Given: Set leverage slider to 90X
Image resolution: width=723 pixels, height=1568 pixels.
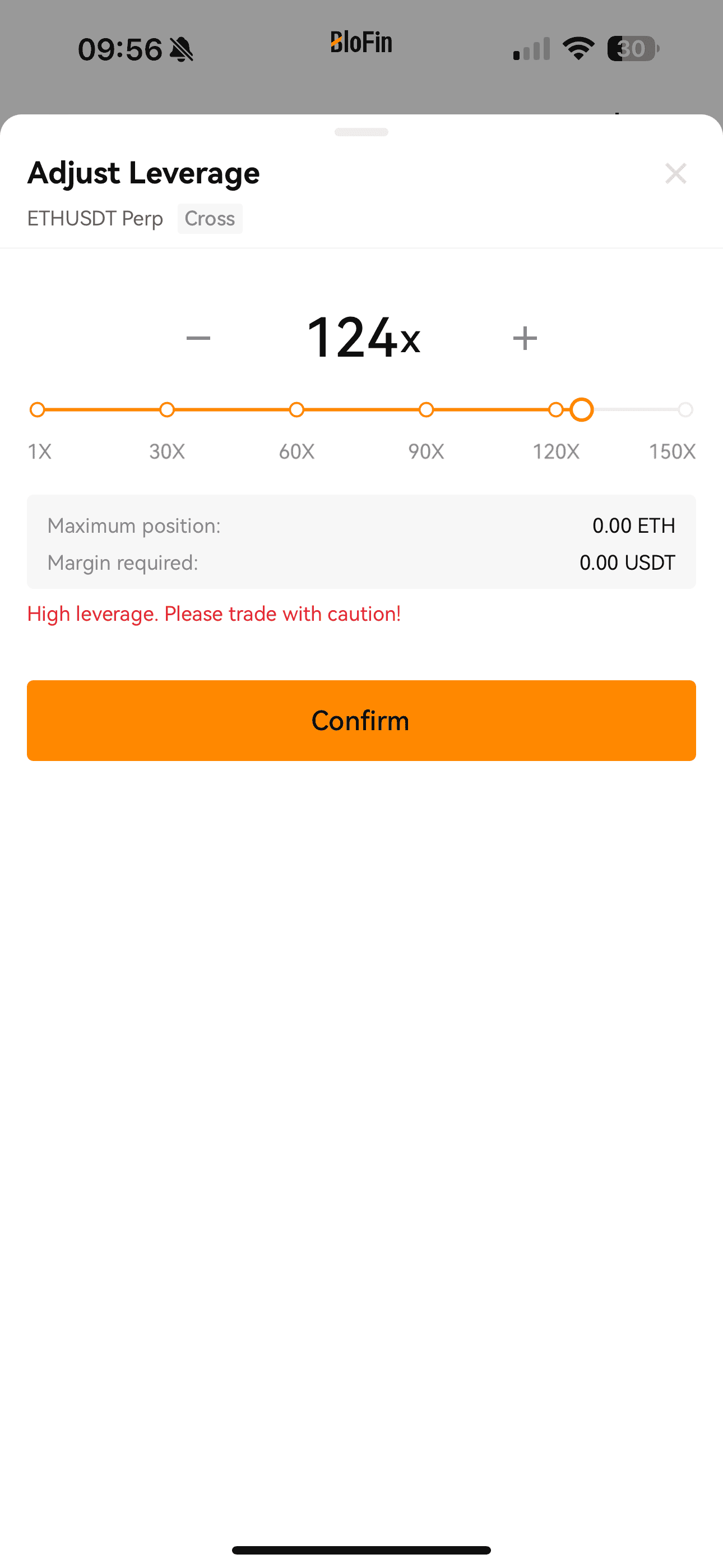Looking at the screenshot, I should click(426, 409).
